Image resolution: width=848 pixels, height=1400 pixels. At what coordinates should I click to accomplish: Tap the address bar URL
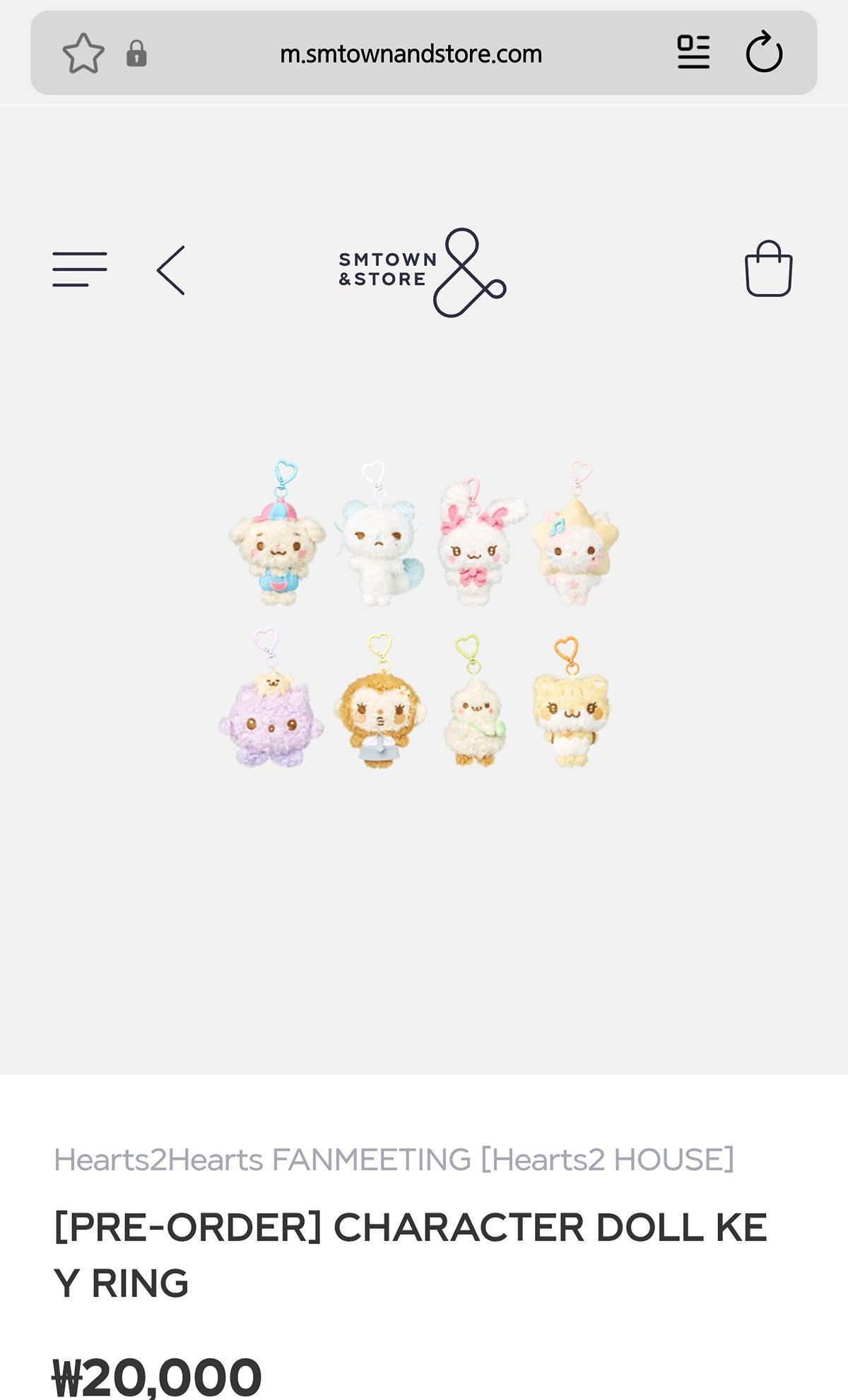(411, 54)
